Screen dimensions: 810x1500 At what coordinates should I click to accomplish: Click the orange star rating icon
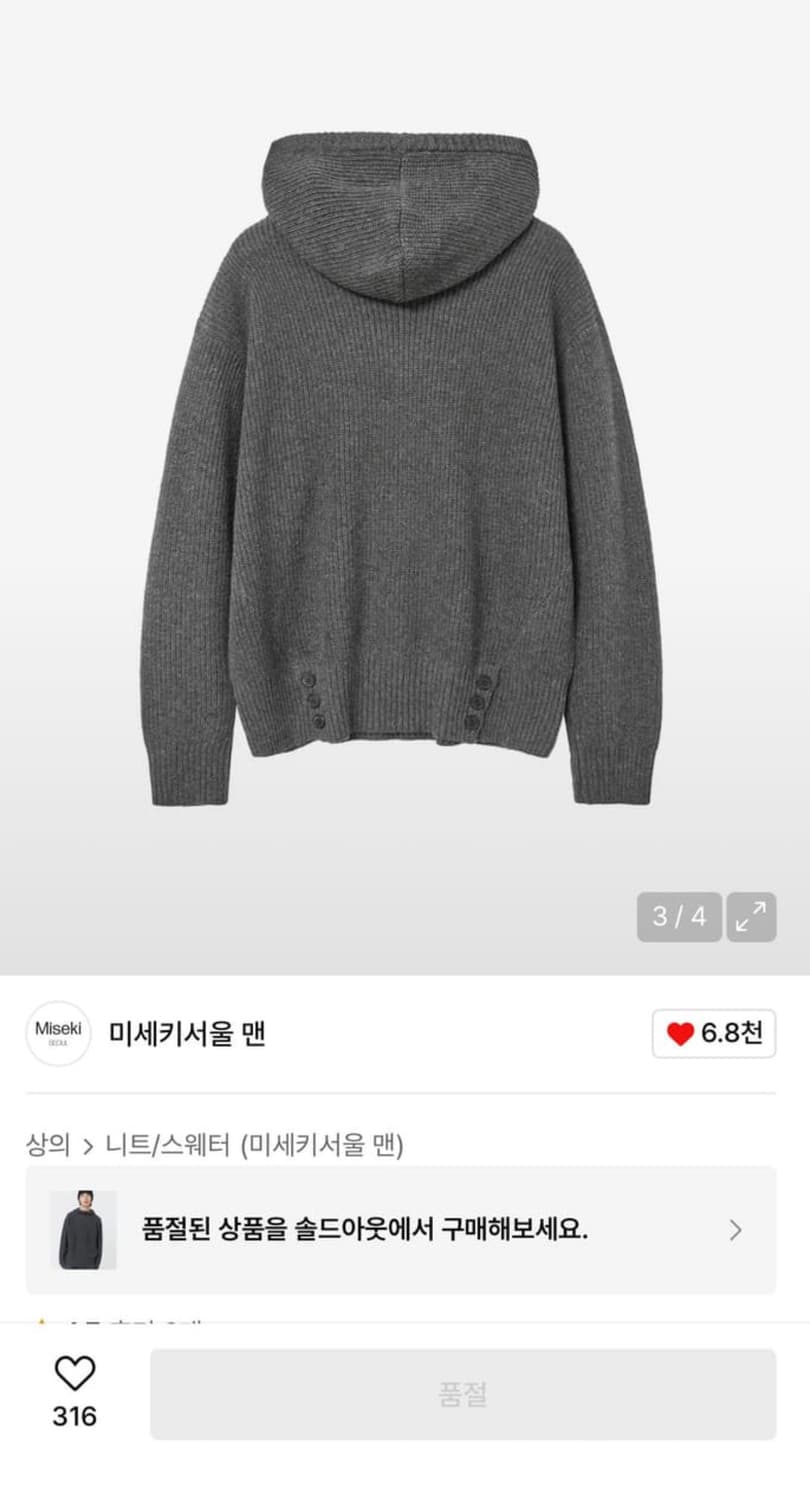[40, 1322]
